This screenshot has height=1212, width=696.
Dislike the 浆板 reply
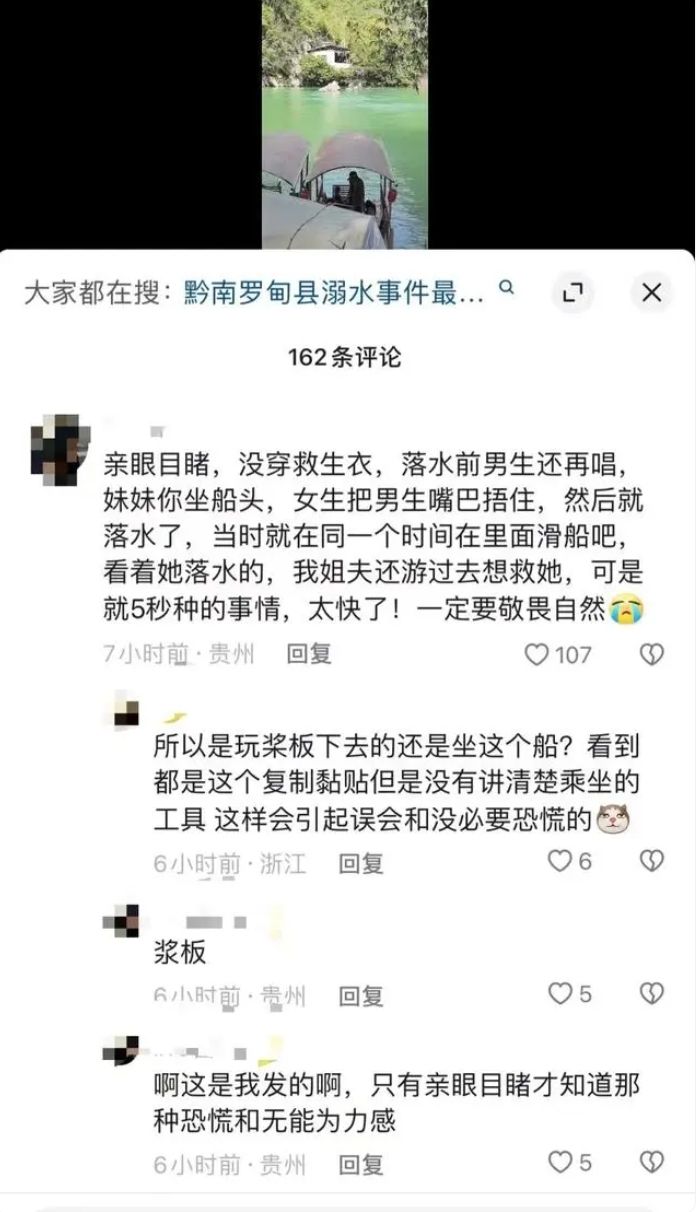pyautogui.click(x=651, y=994)
